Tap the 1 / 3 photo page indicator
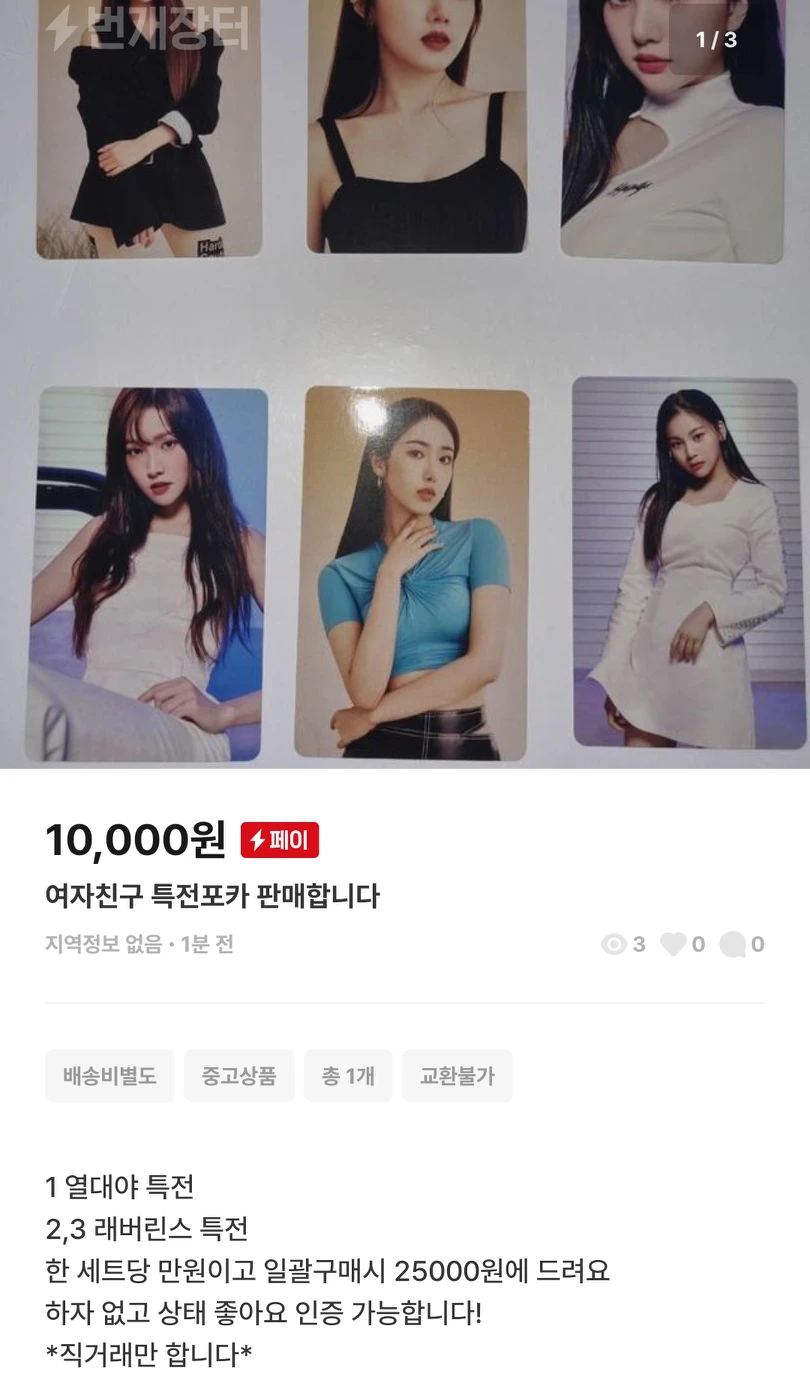The image size is (810, 1382). (x=716, y=40)
